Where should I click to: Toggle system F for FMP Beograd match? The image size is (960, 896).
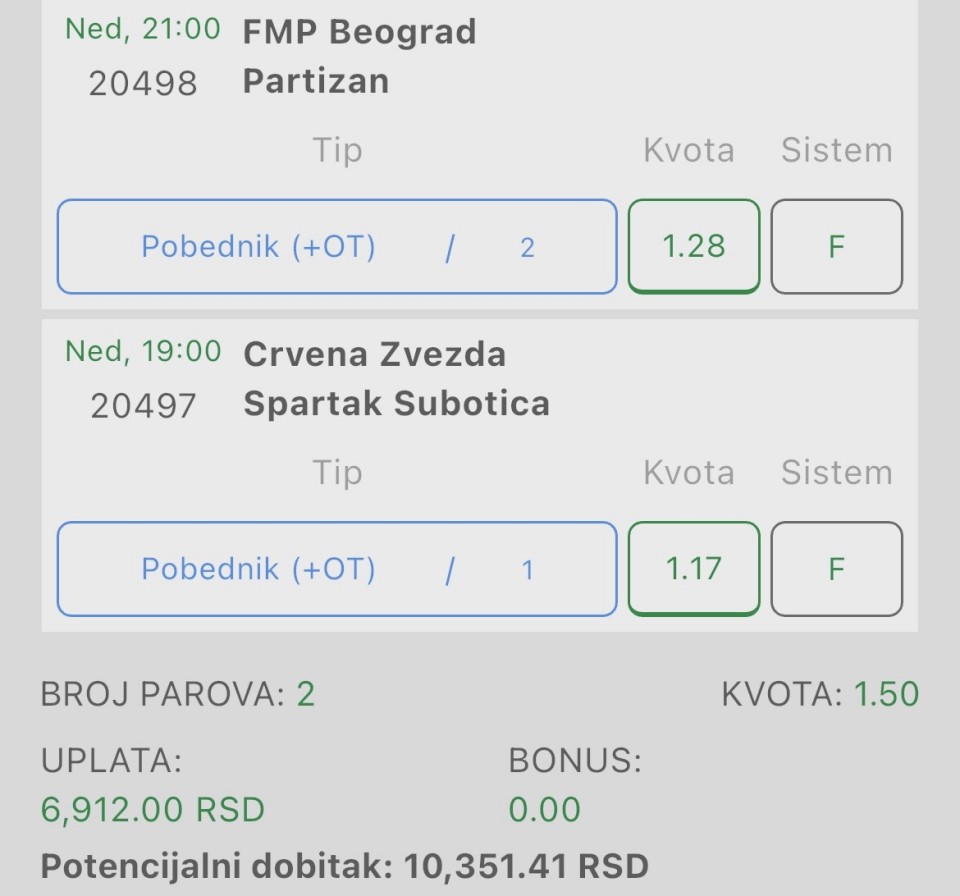point(836,247)
